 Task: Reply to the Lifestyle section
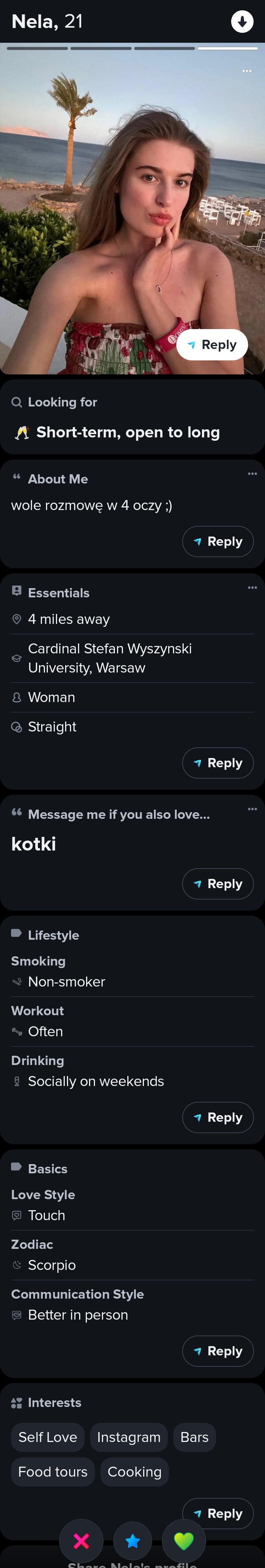click(x=218, y=1118)
